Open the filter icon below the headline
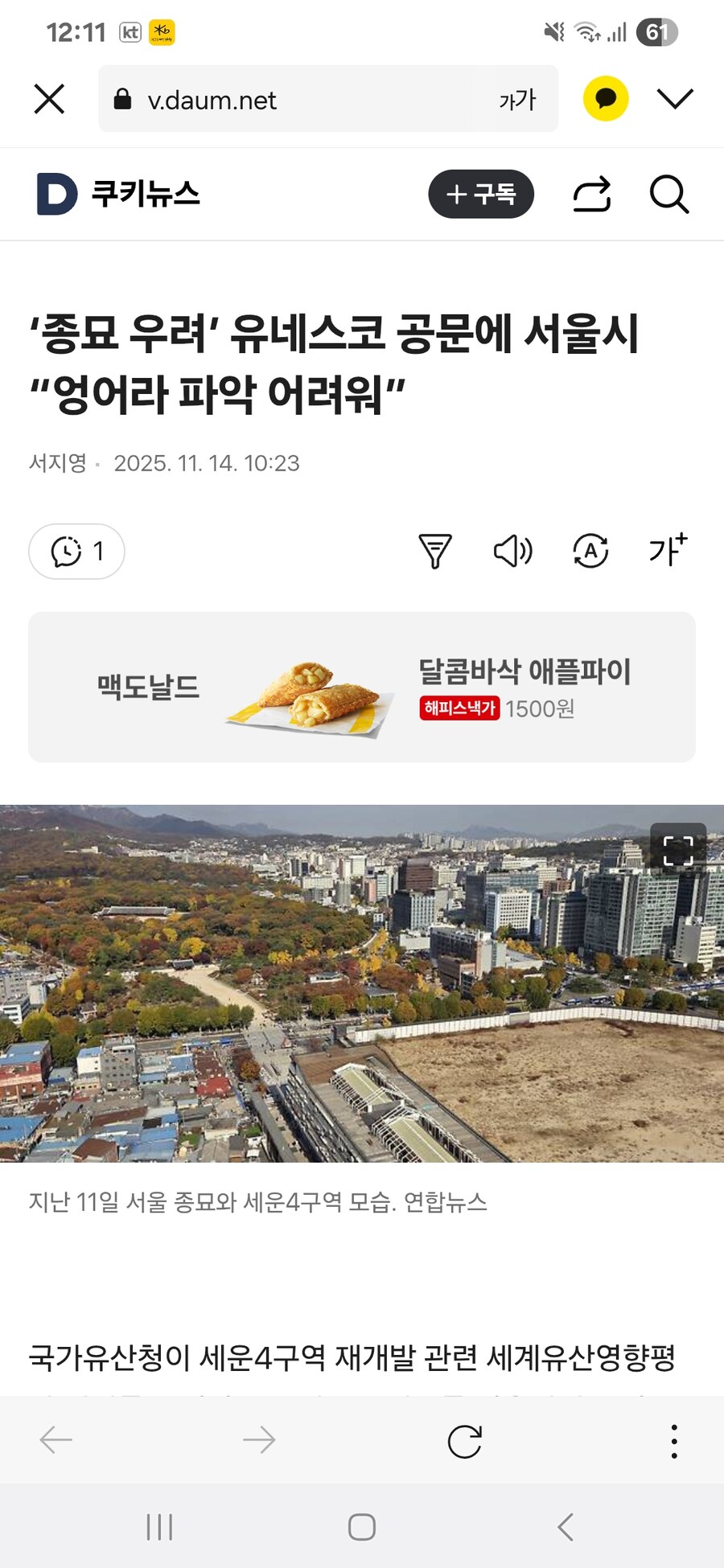This screenshot has height=1568, width=724. coord(435,552)
